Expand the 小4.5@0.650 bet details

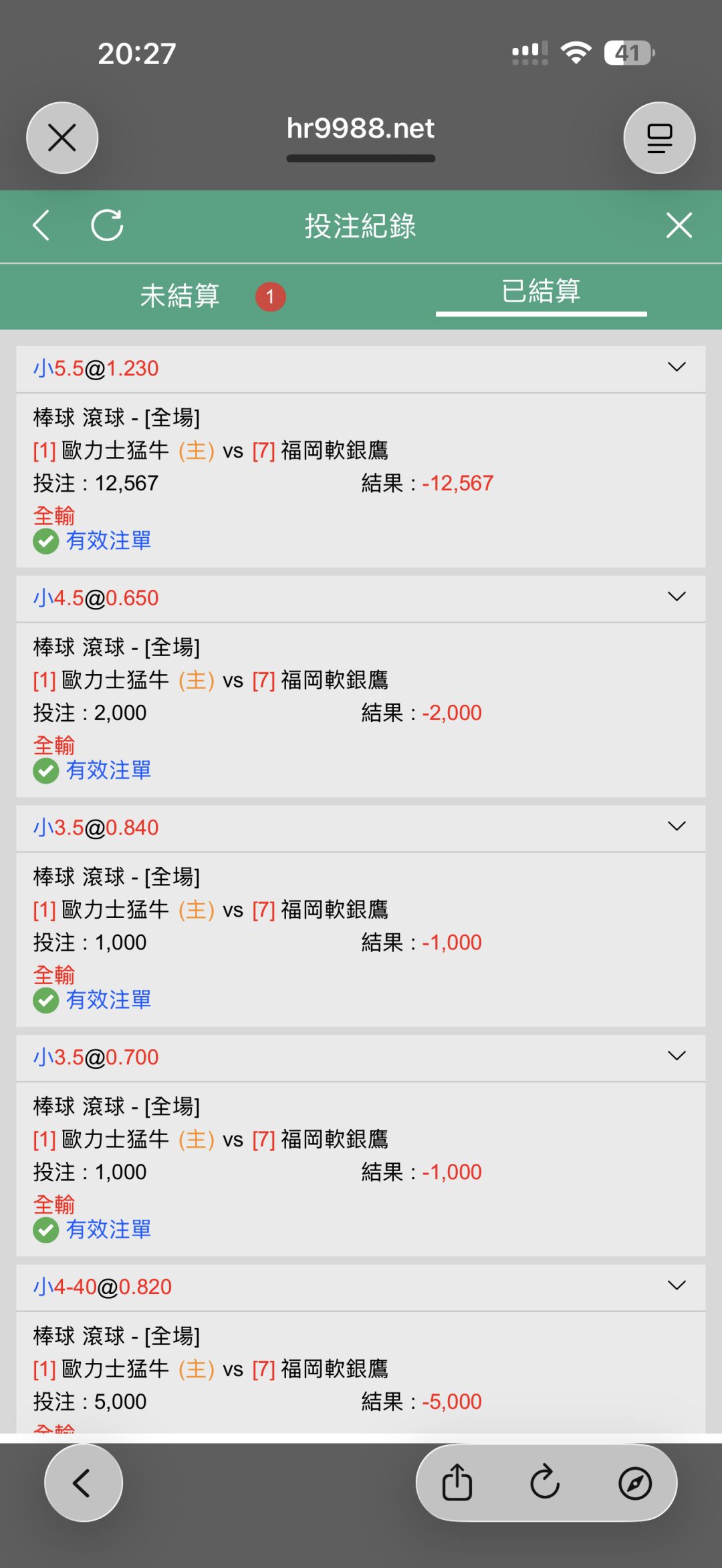pyautogui.click(x=677, y=597)
